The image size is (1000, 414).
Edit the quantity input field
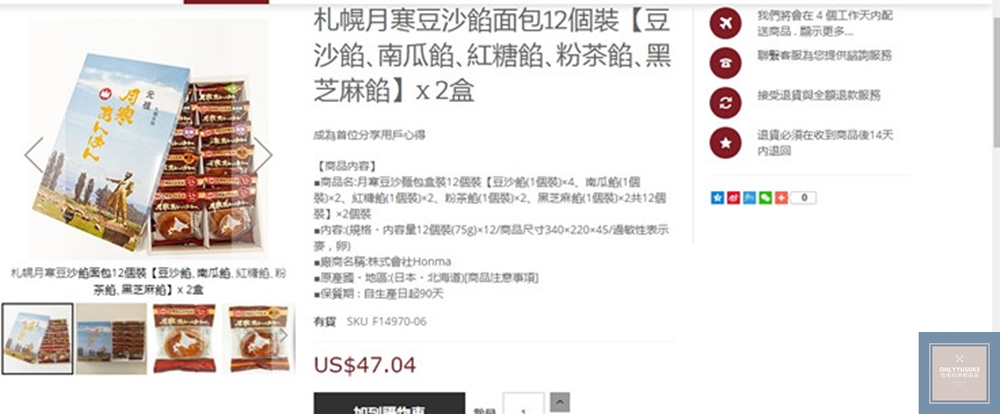(523, 405)
